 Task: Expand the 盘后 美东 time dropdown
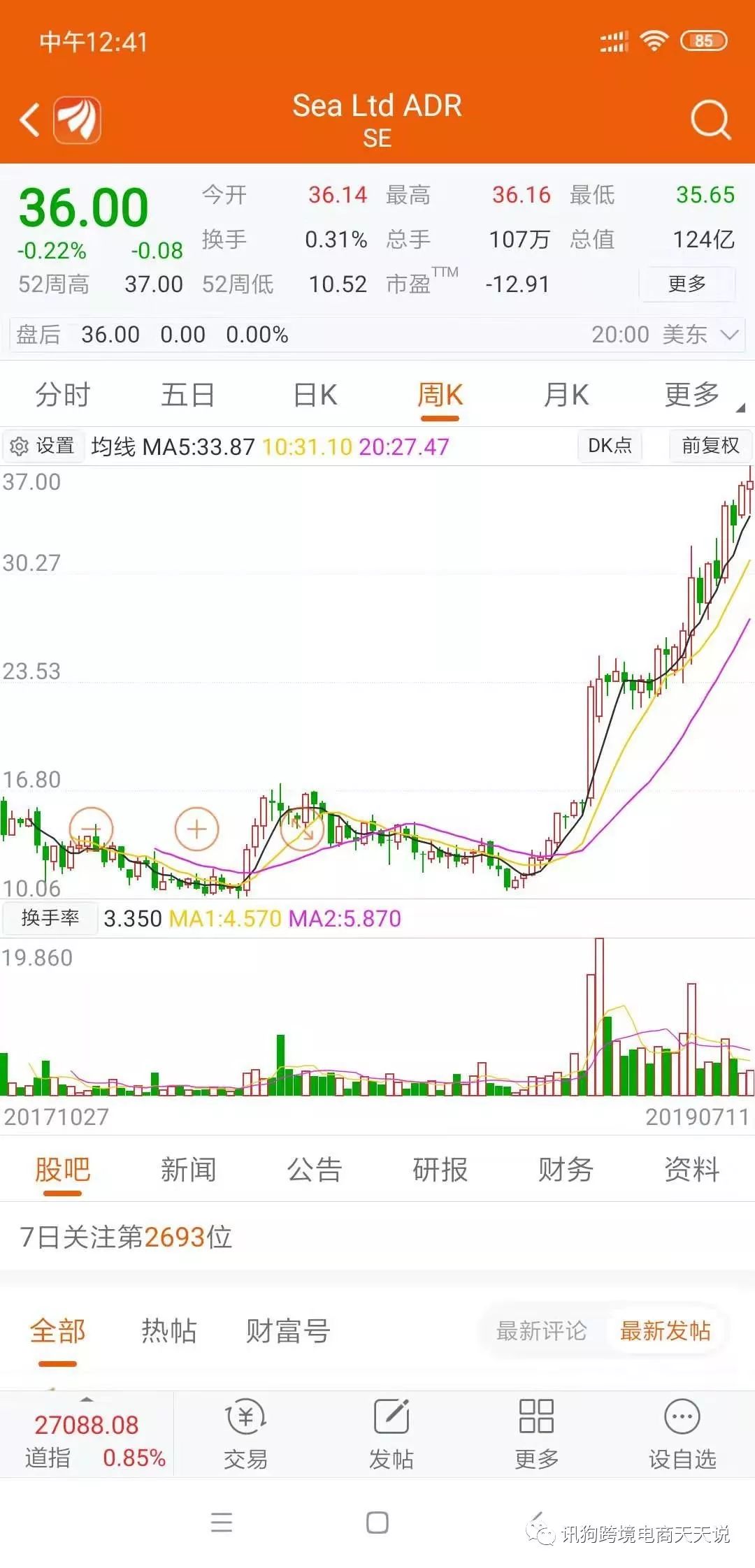pos(728,335)
